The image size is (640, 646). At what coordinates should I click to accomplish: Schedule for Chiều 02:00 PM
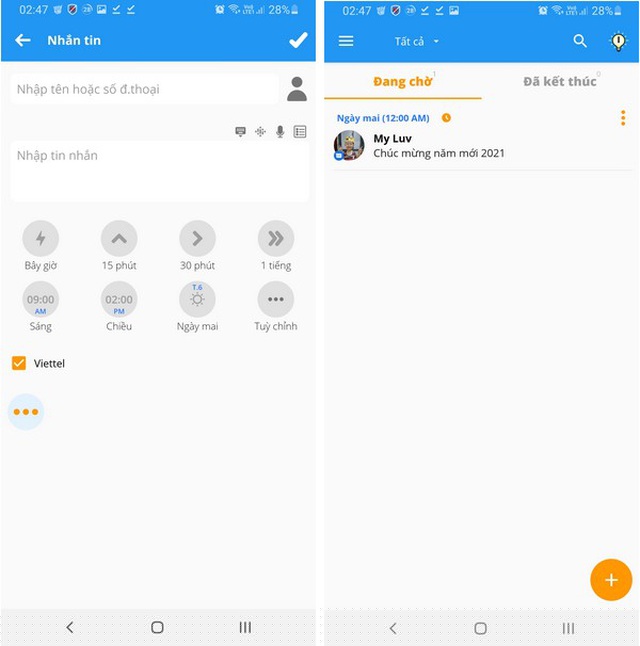tap(119, 300)
